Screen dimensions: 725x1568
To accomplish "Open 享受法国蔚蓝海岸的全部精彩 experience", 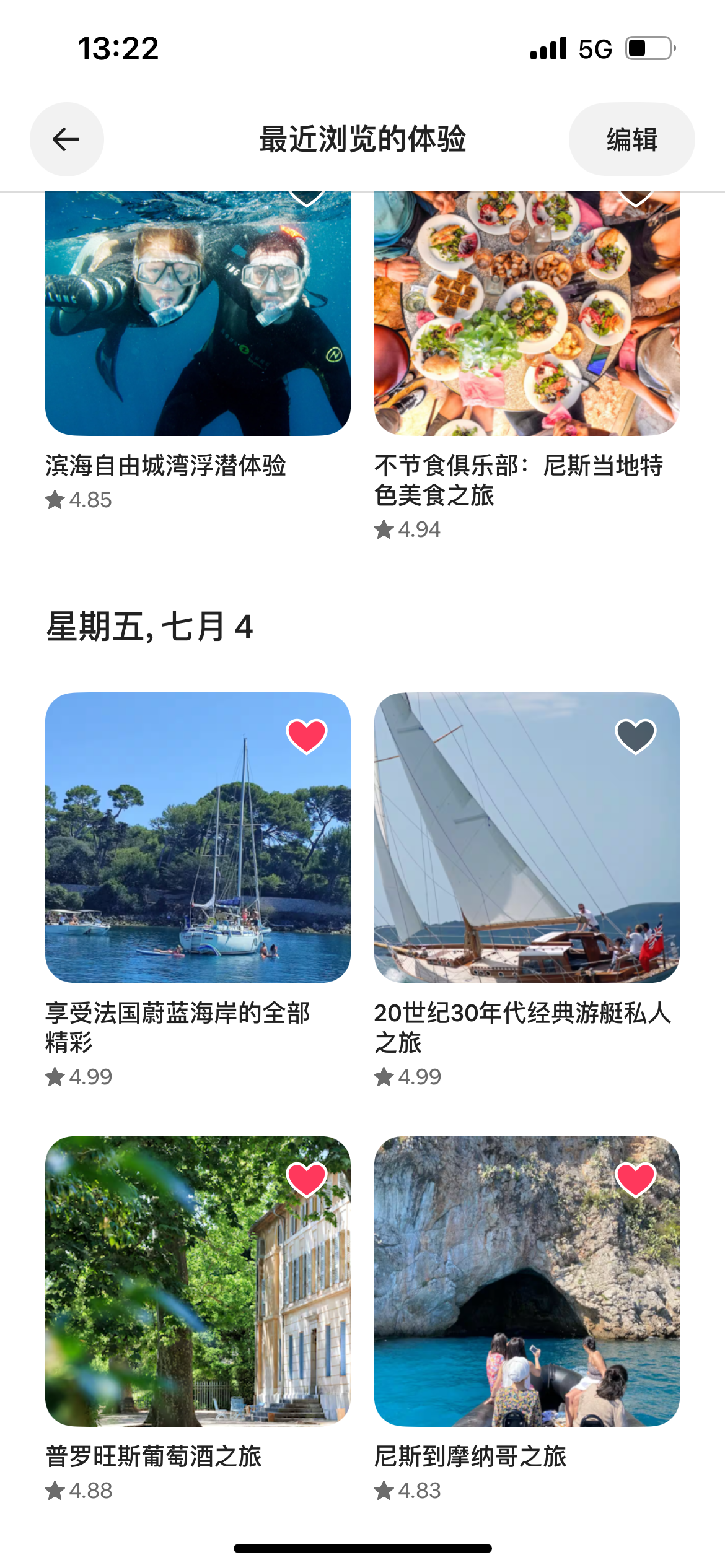I will point(198,837).
